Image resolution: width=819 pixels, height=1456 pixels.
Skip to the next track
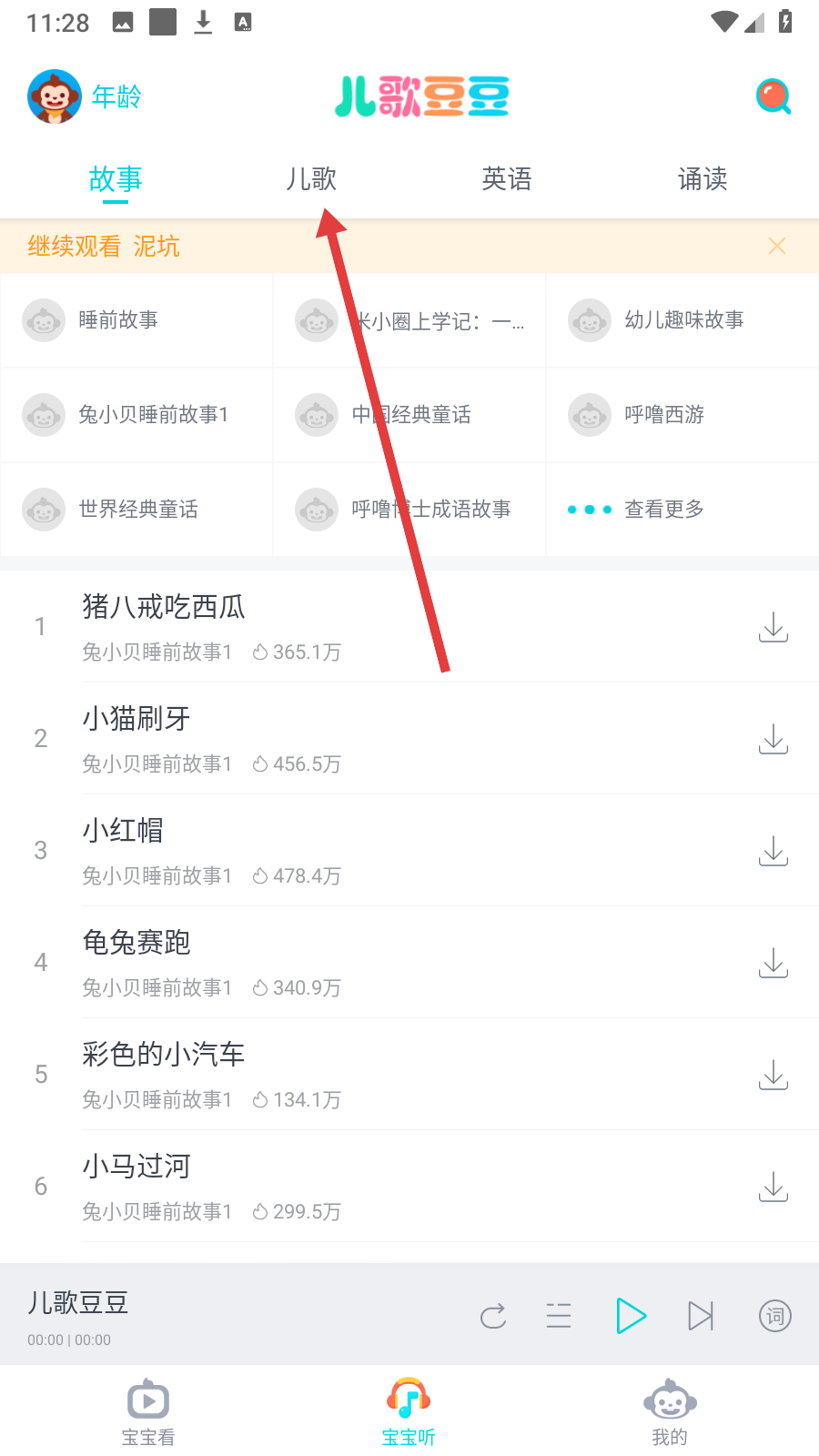700,1316
